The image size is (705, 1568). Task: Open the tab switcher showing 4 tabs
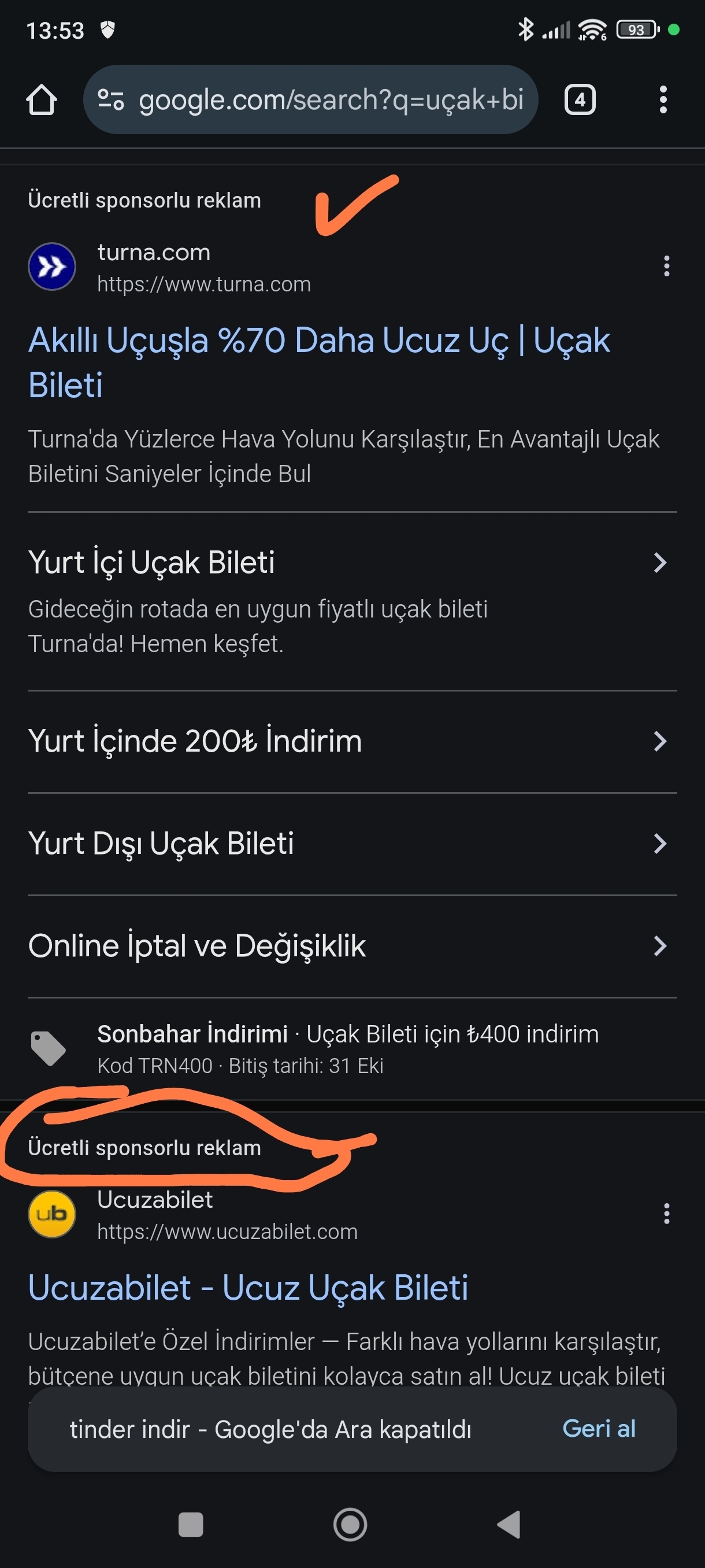click(579, 100)
